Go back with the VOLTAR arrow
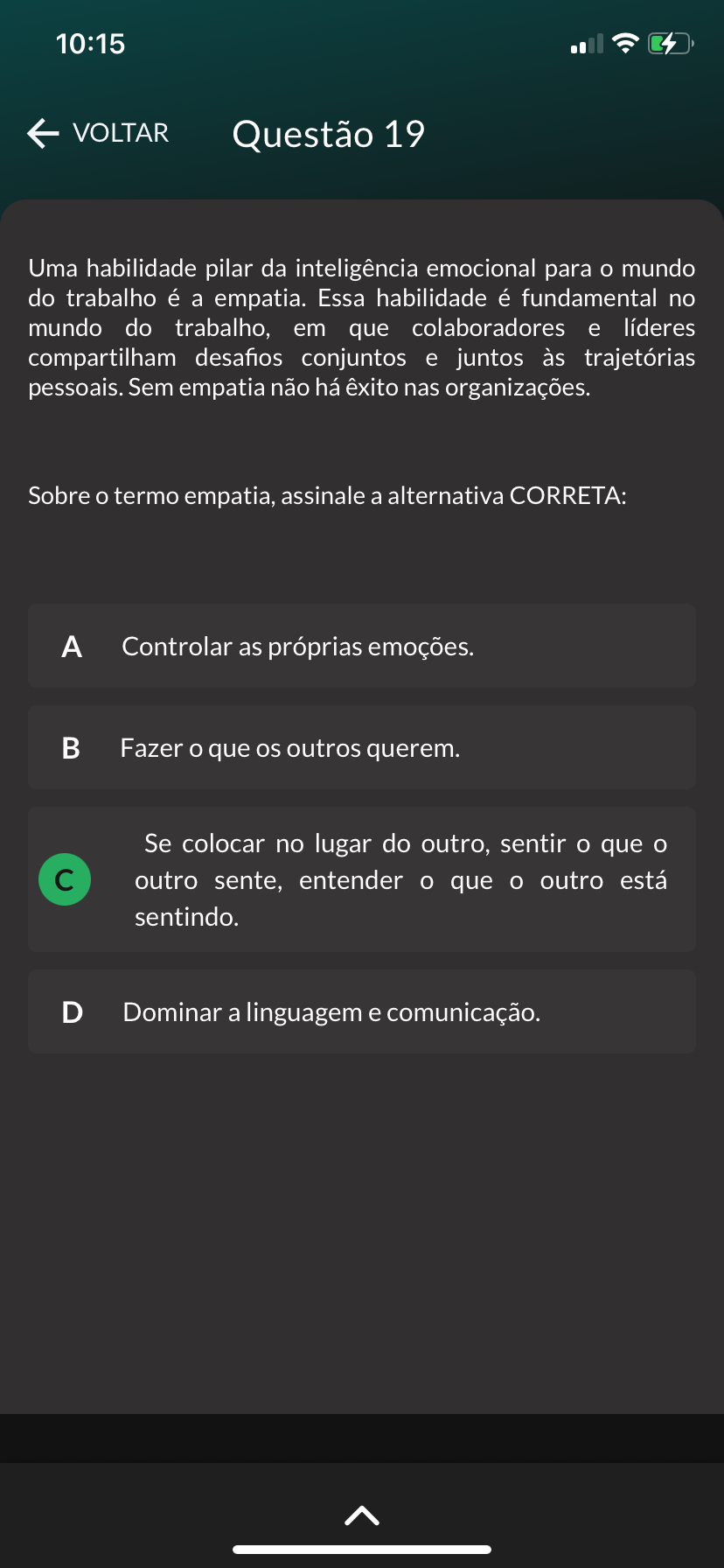 97,133
